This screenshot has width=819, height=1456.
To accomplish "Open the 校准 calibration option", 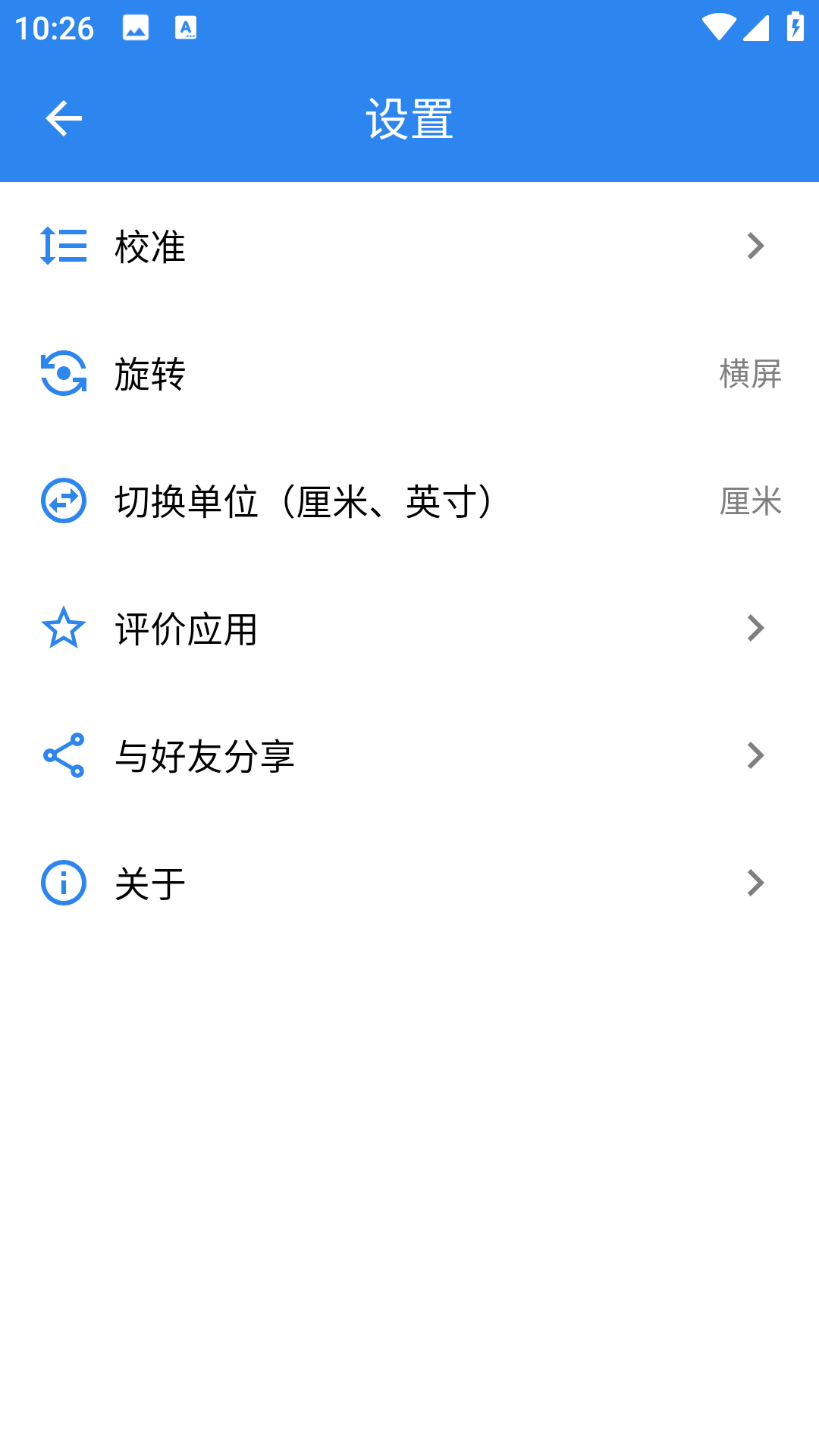I will coord(150,246).
